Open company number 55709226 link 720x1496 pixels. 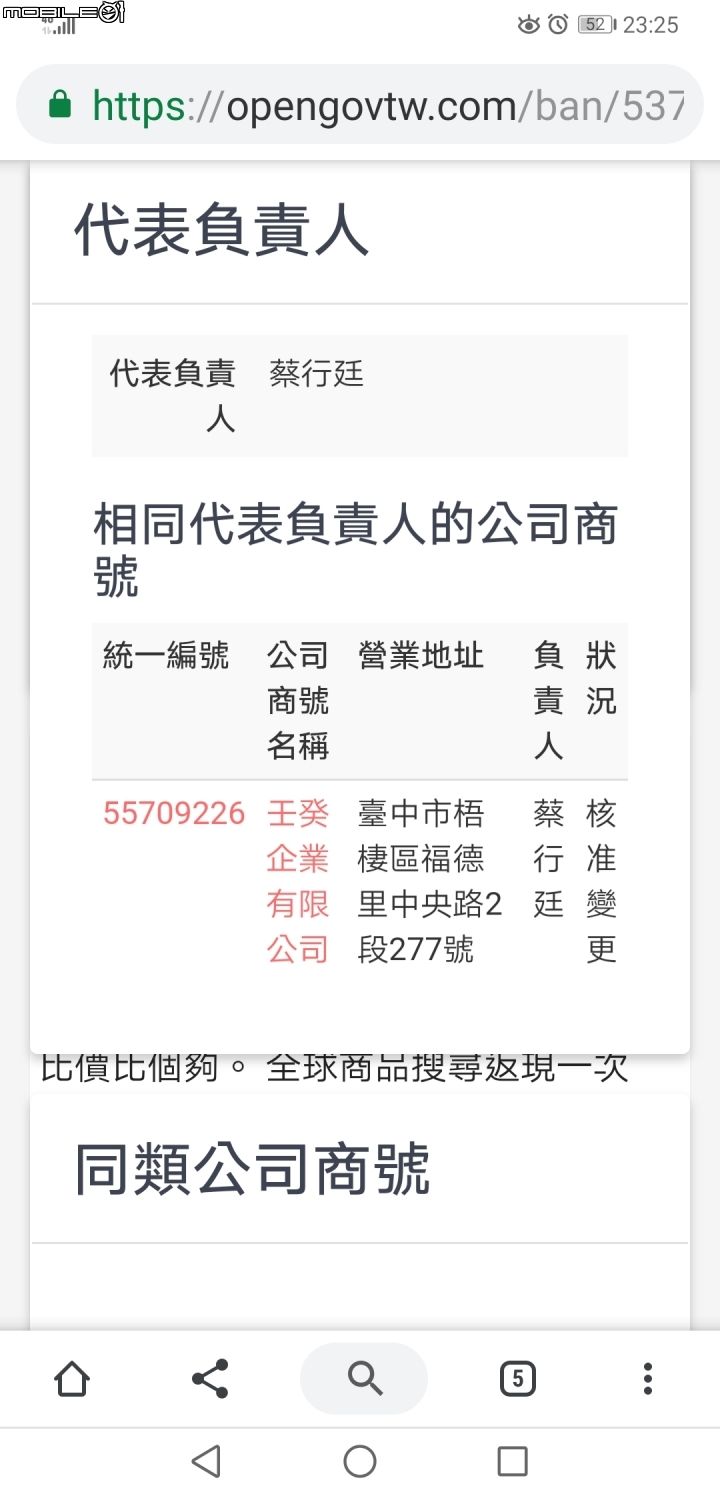(174, 814)
